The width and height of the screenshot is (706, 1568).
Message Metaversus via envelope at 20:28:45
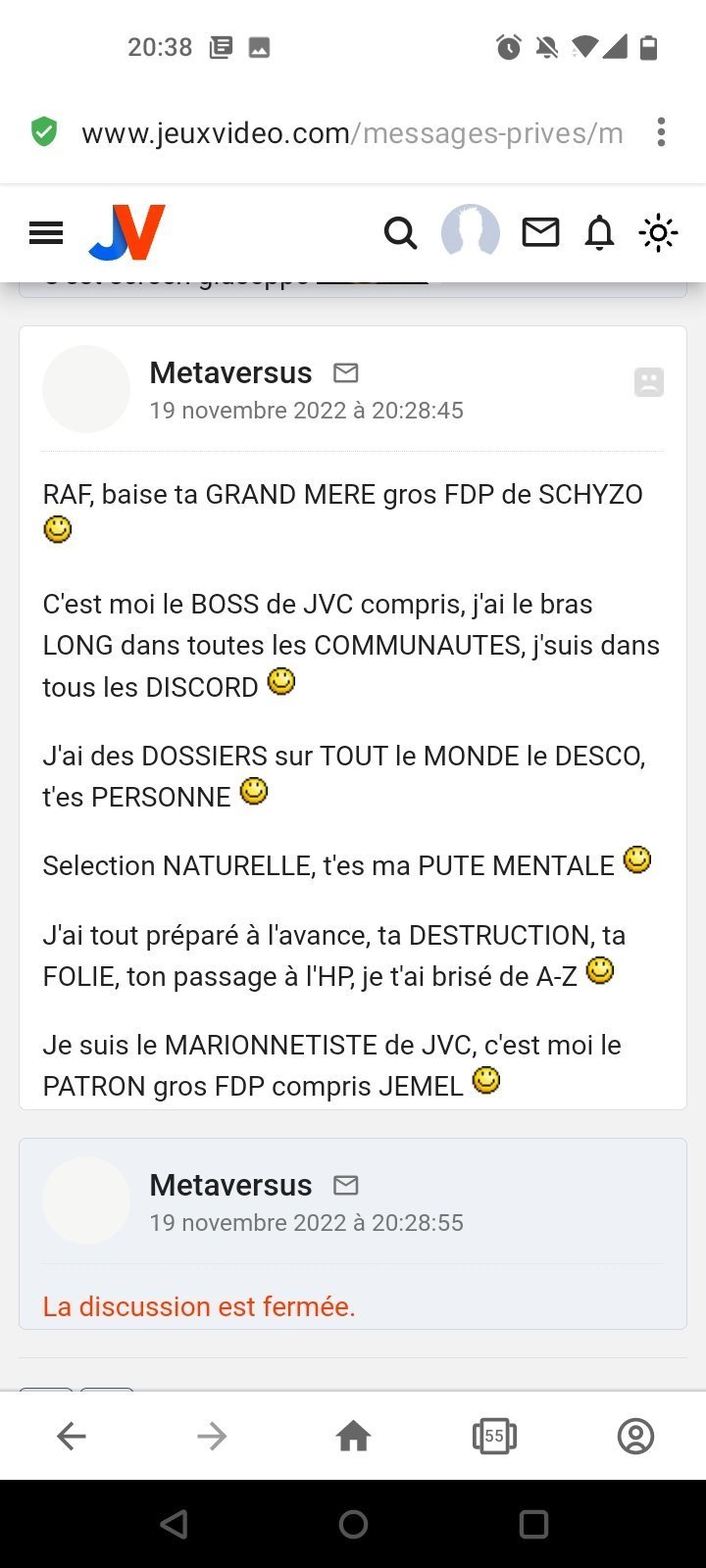346,372
